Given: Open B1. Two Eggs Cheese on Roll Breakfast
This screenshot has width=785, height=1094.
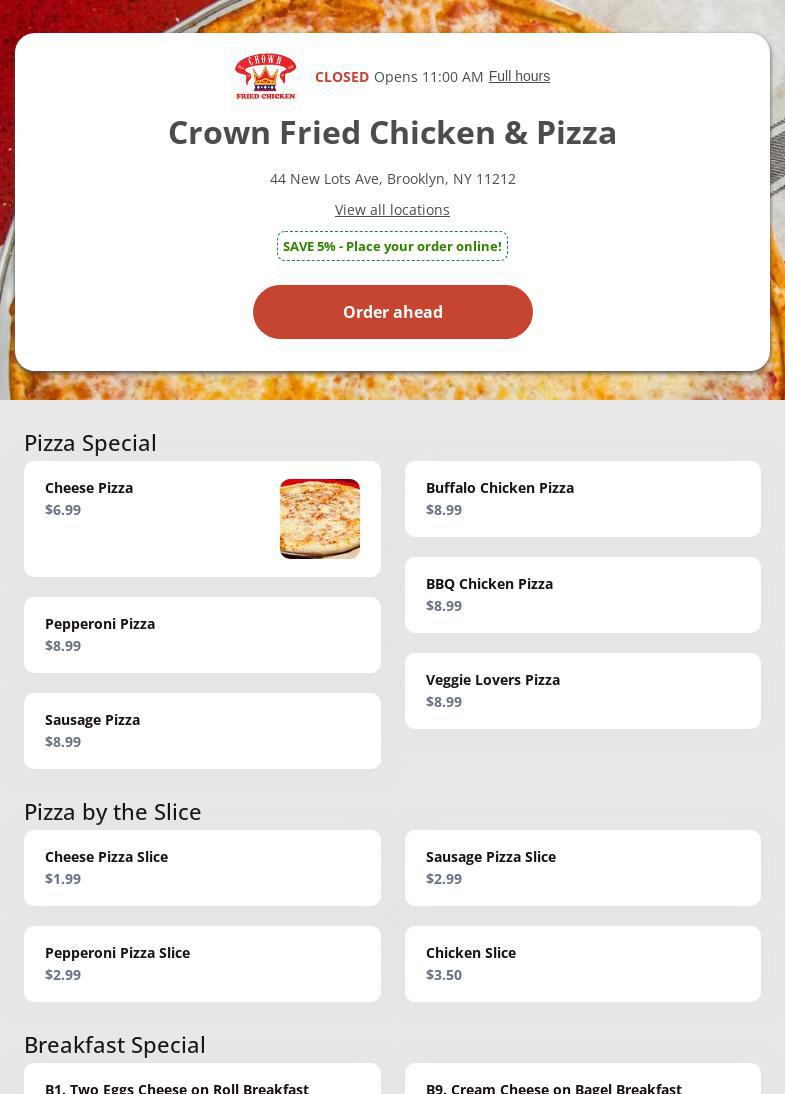Looking at the screenshot, I should click(202, 1082).
